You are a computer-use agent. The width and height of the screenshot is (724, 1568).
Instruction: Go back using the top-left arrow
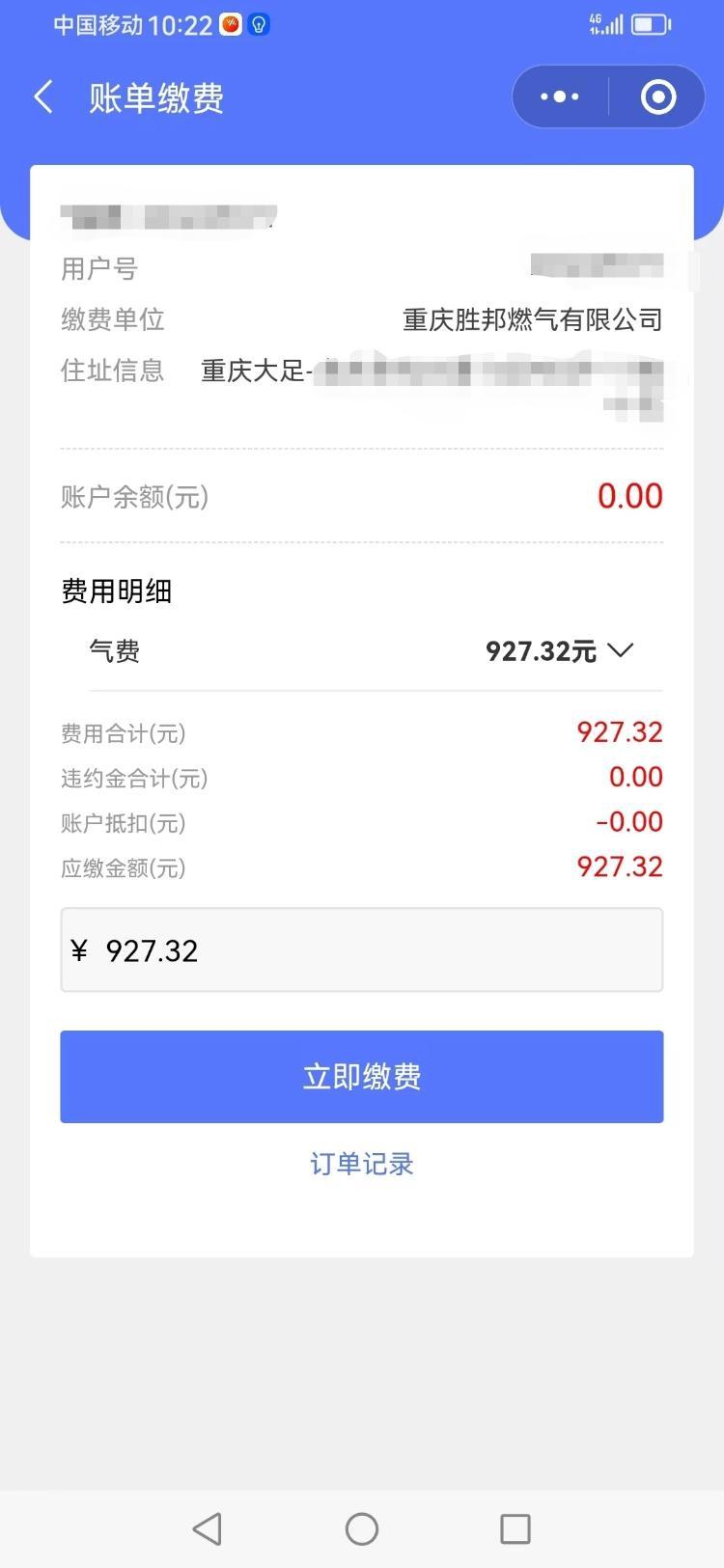[x=43, y=97]
